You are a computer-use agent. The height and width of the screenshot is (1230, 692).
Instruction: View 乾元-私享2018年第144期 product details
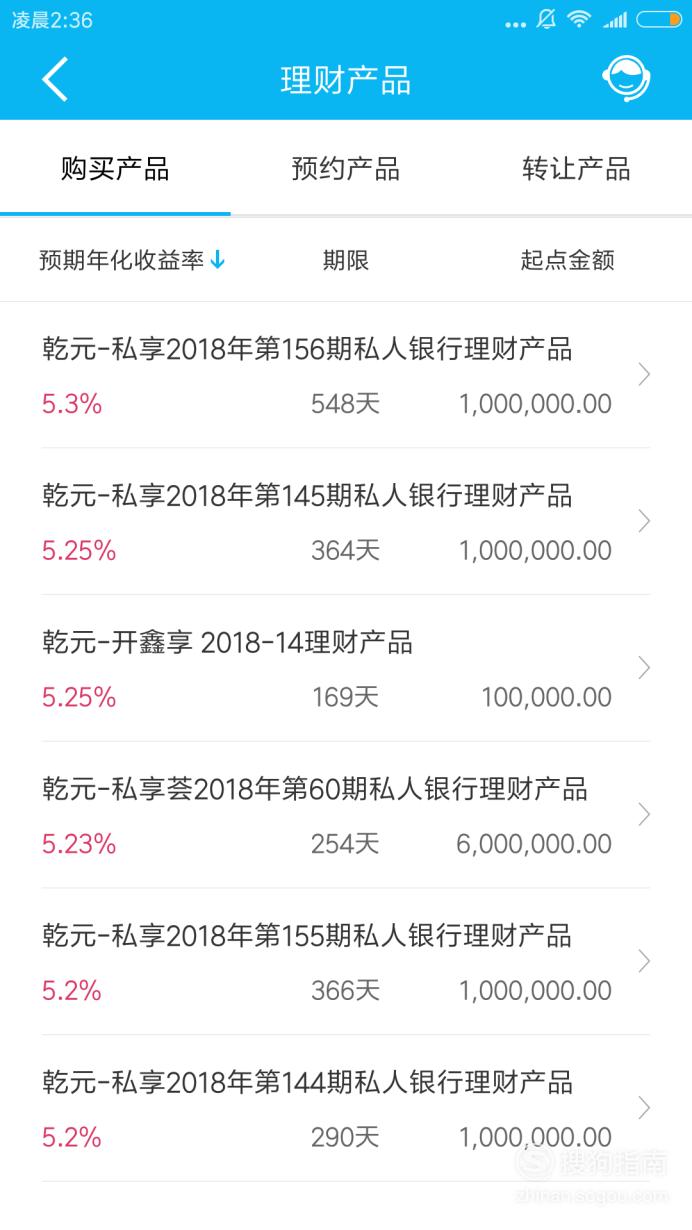tap(346, 1108)
